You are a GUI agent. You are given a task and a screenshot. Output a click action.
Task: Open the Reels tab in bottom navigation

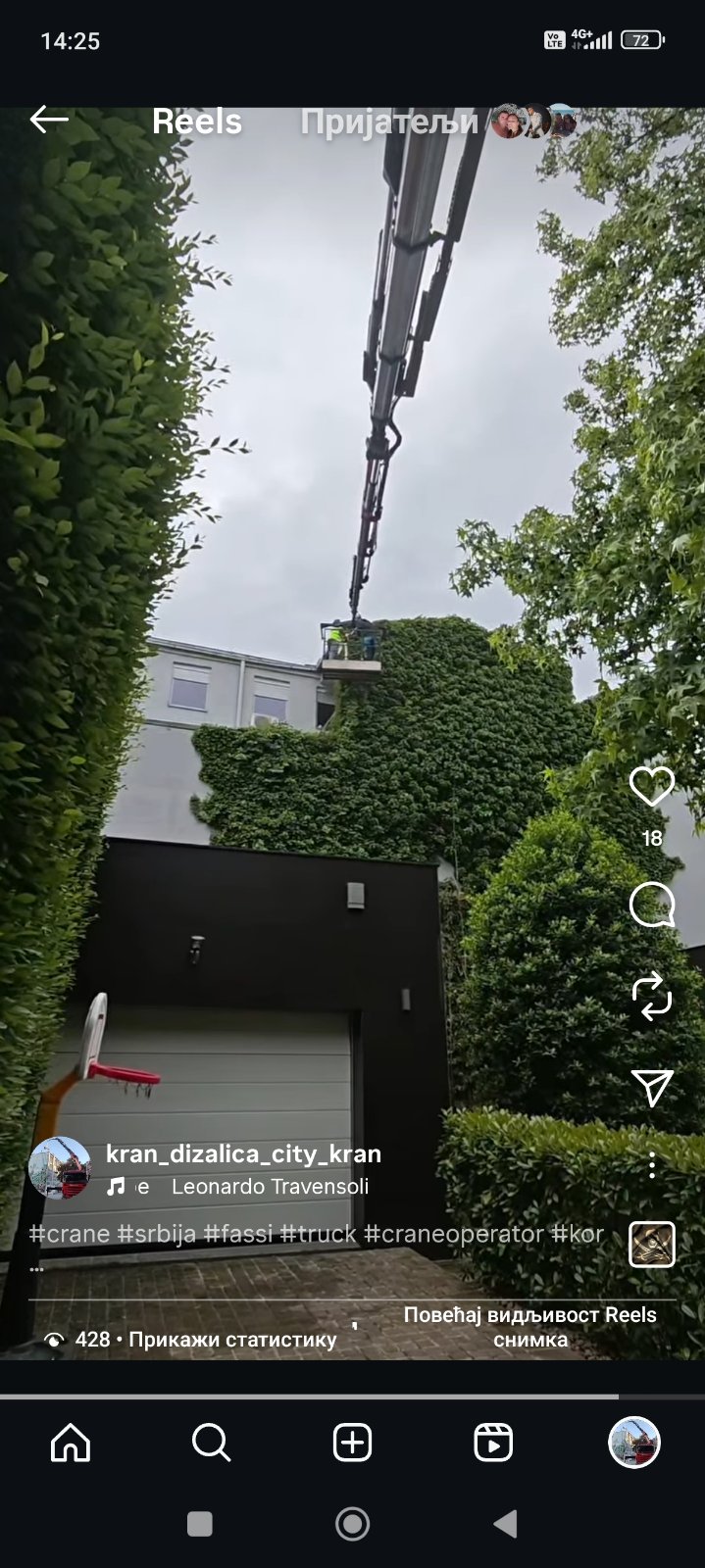493,1443
